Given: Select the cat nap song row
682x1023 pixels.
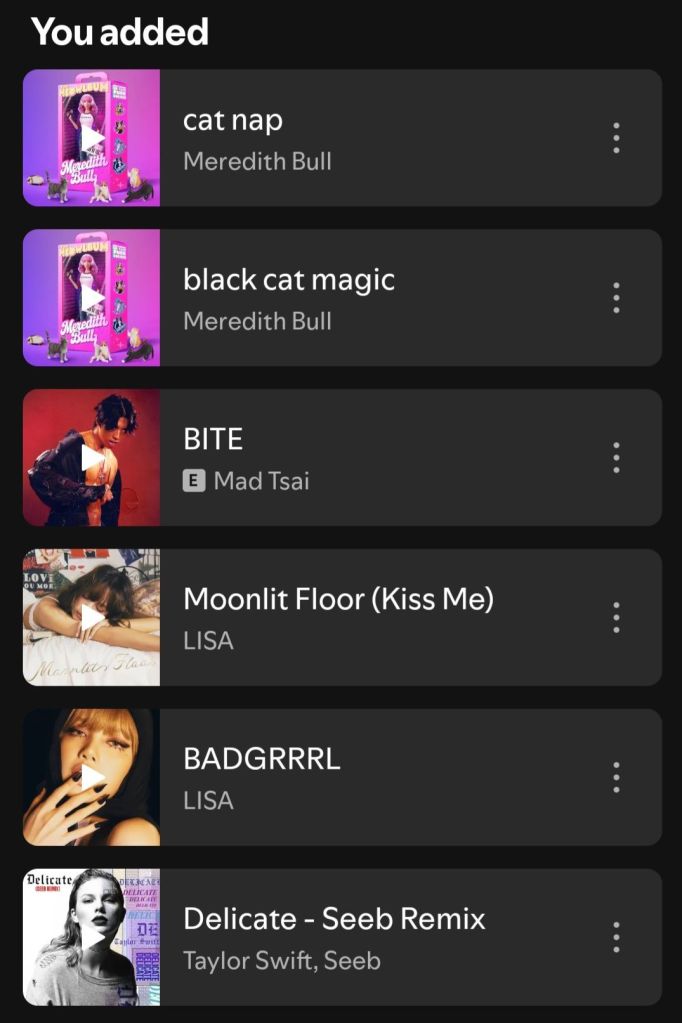Looking at the screenshot, I should (x=380, y=138).
